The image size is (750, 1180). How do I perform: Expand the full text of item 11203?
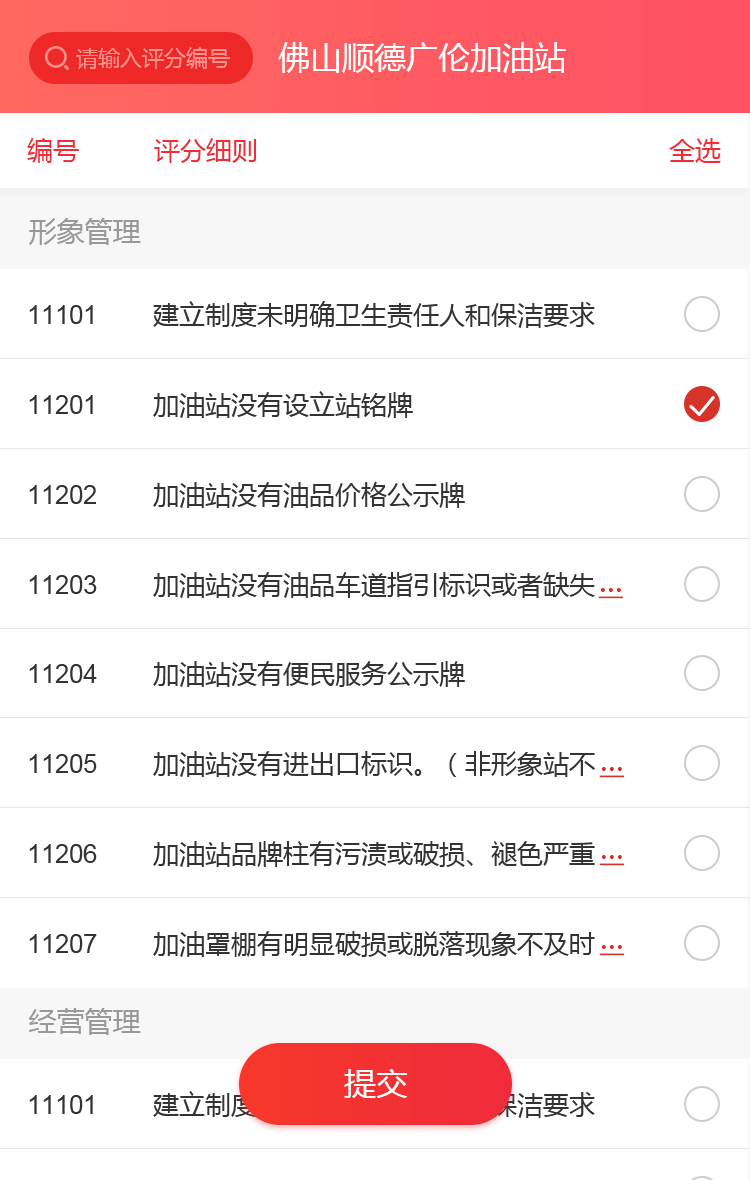pyautogui.click(x=611, y=587)
